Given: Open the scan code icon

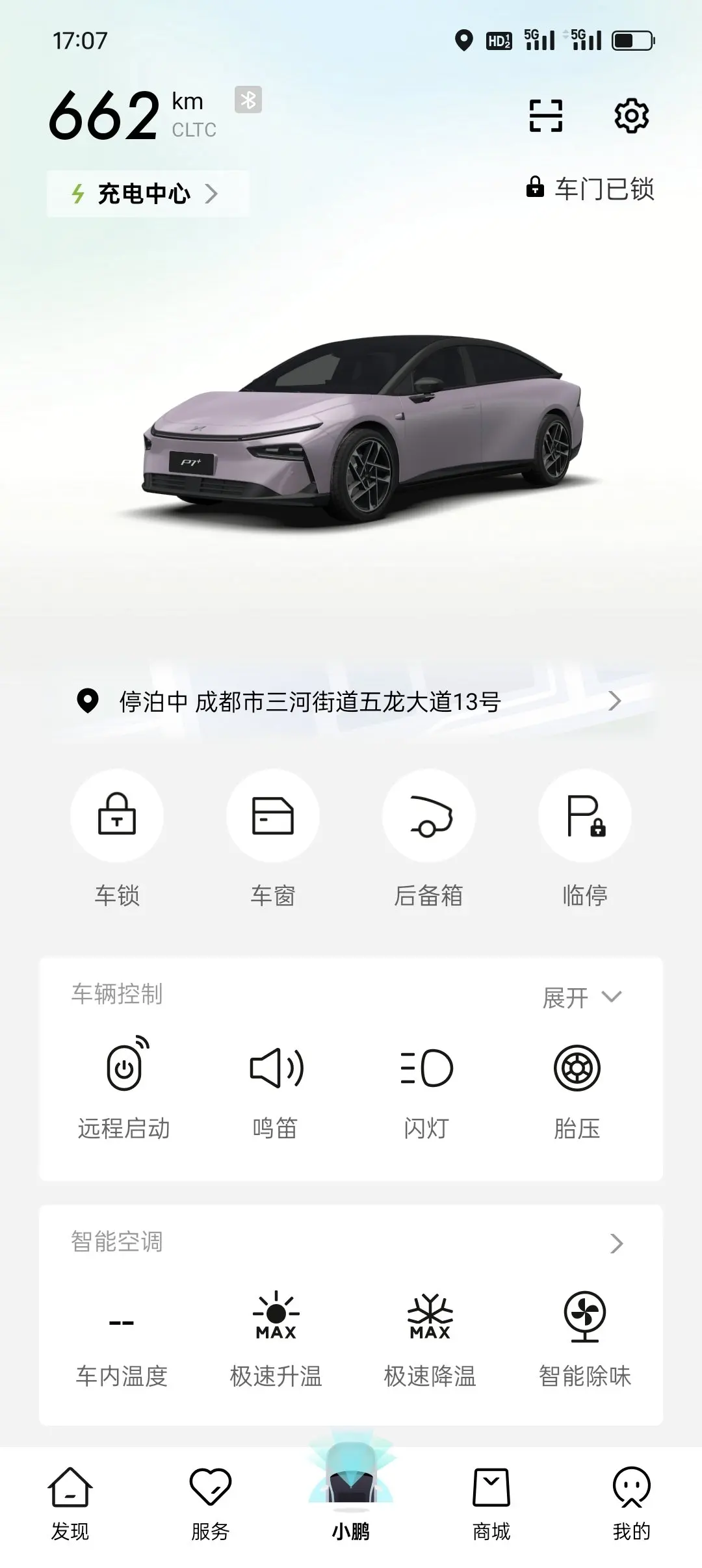Looking at the screenshot, I should coord(545,116).
